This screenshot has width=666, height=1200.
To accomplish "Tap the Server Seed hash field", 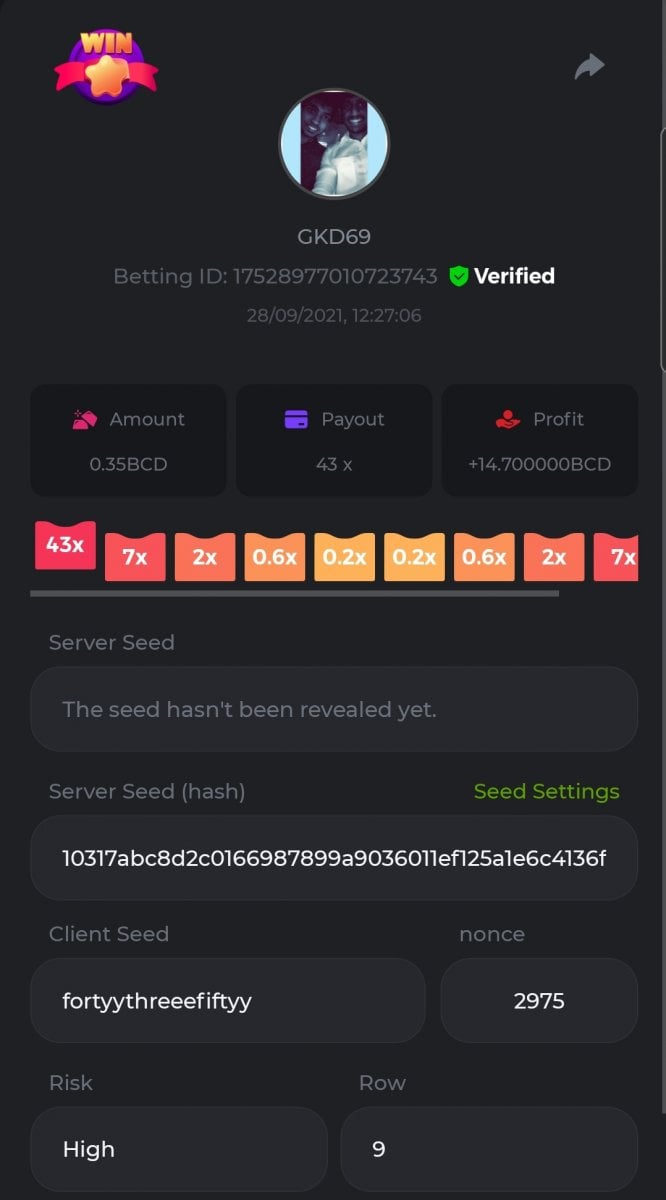I will (x=333, y=858).
